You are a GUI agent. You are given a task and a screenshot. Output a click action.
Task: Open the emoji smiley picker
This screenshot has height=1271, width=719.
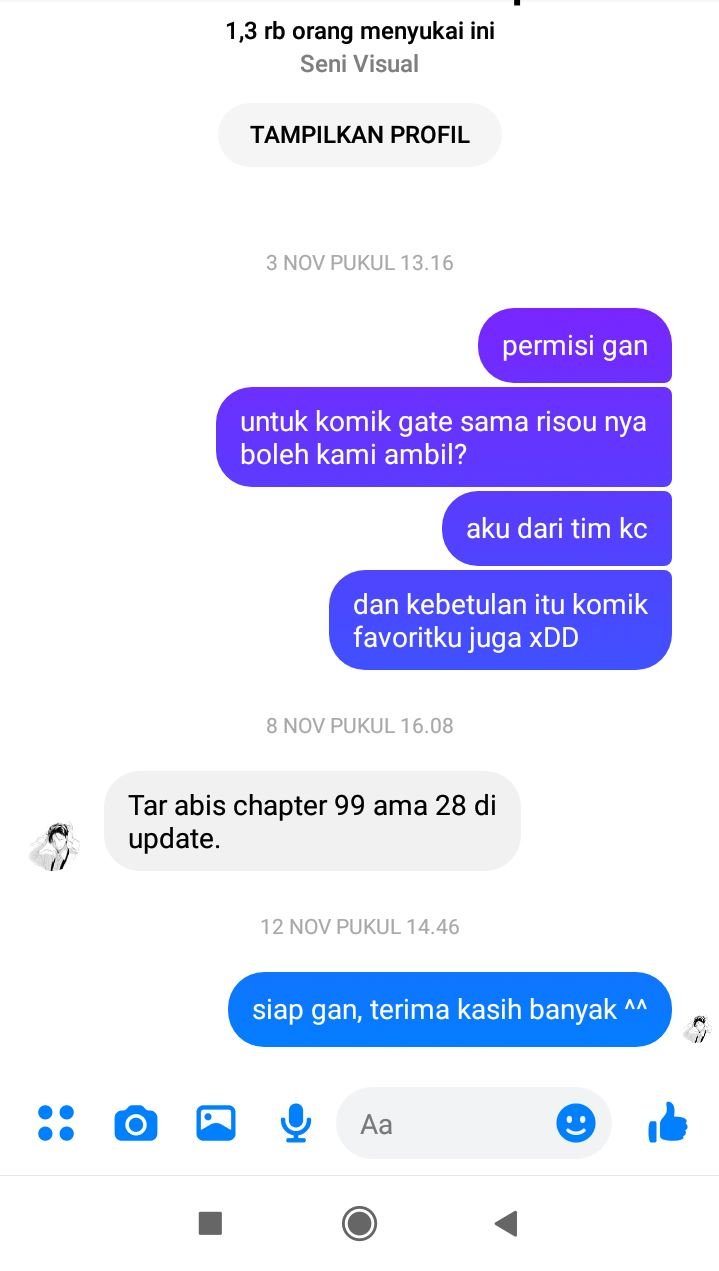(x=575, y=1123)
